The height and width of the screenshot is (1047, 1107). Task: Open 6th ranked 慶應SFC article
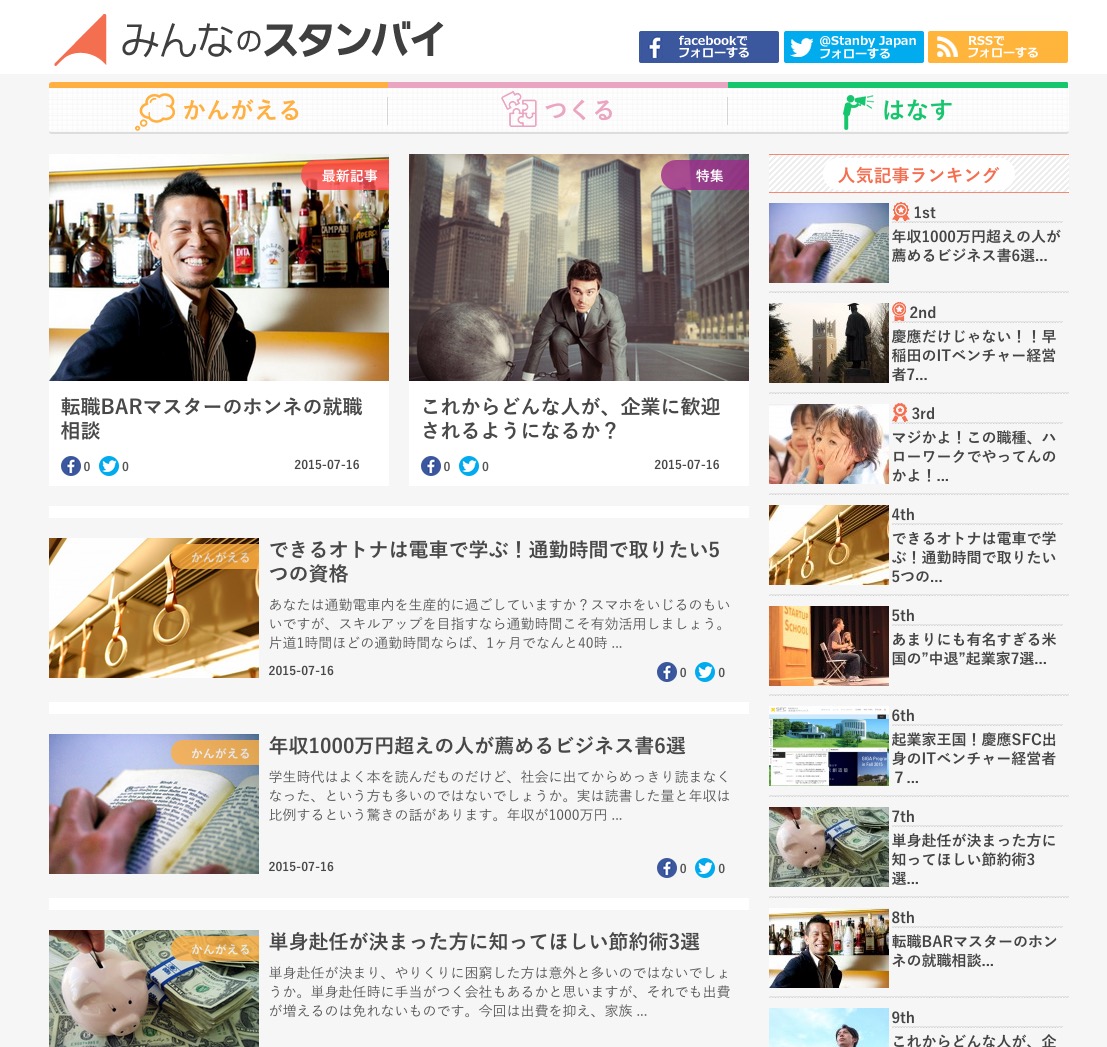tap(973, 758)
